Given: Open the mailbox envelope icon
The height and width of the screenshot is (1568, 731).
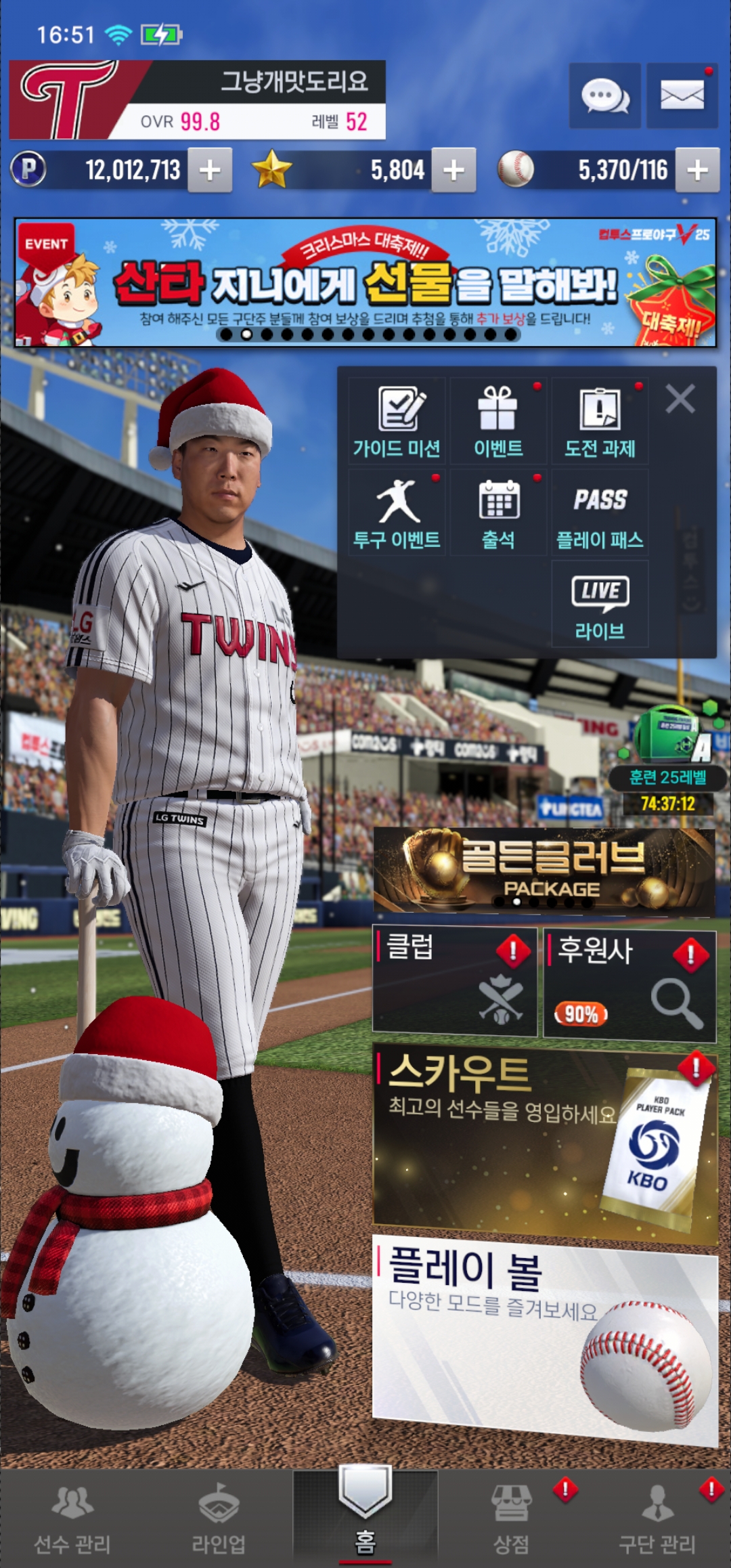Looking at the screenshot, I should pyautogui.click(x=682, y=95).
